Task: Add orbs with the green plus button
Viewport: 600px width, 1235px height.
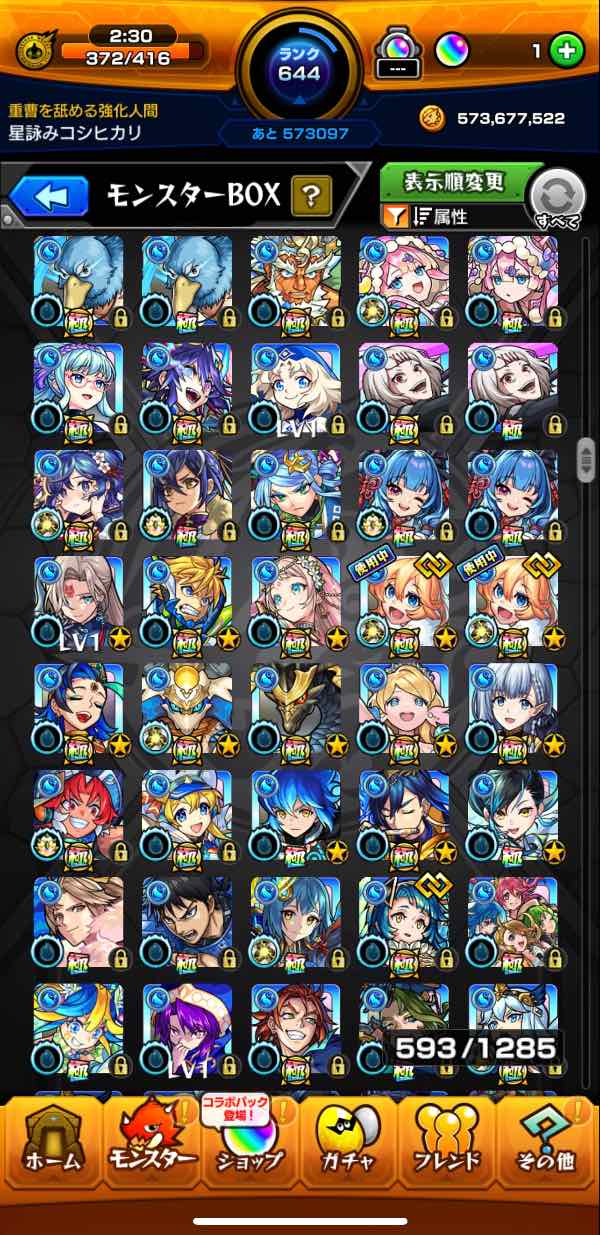Action: [x=566, y=51]
